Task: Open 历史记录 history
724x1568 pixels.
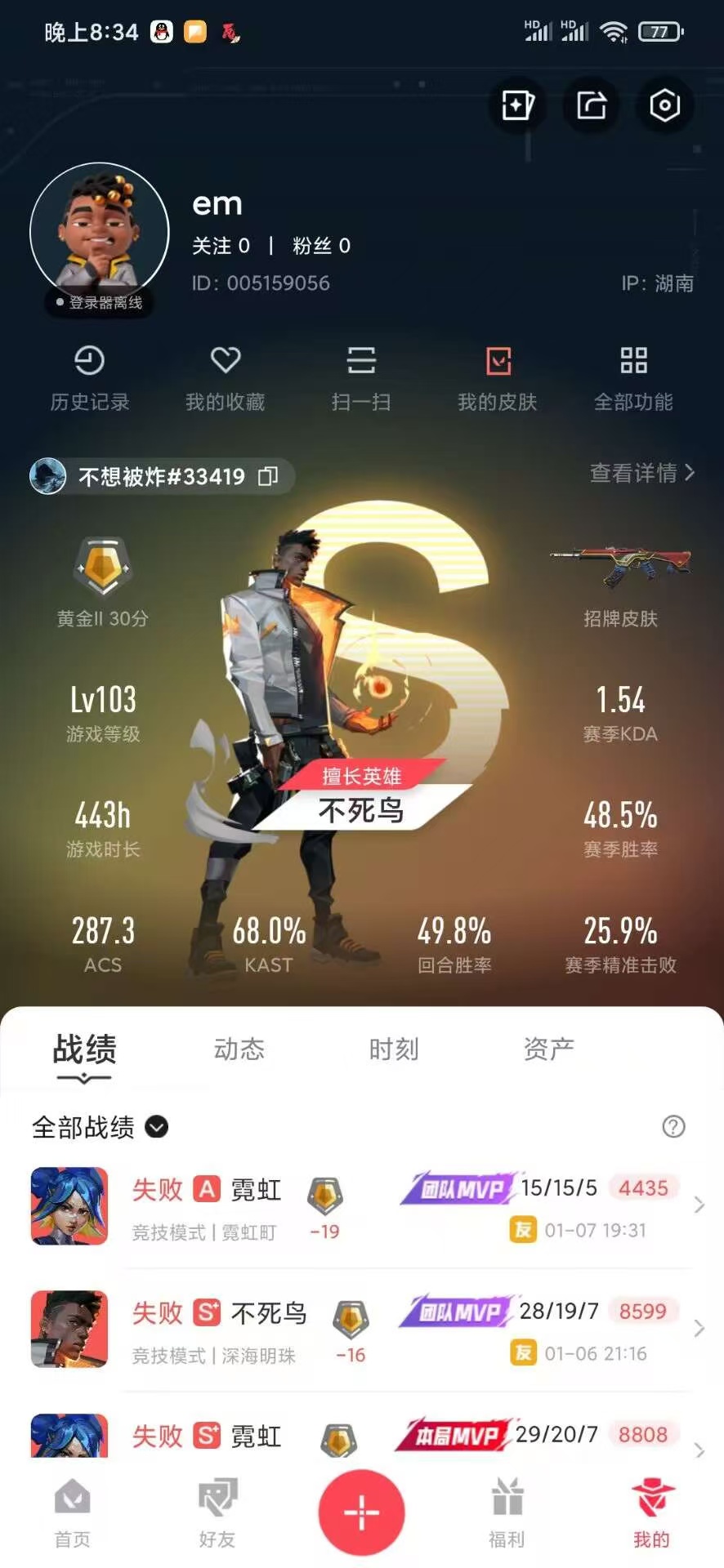Action: click(90, 379)
